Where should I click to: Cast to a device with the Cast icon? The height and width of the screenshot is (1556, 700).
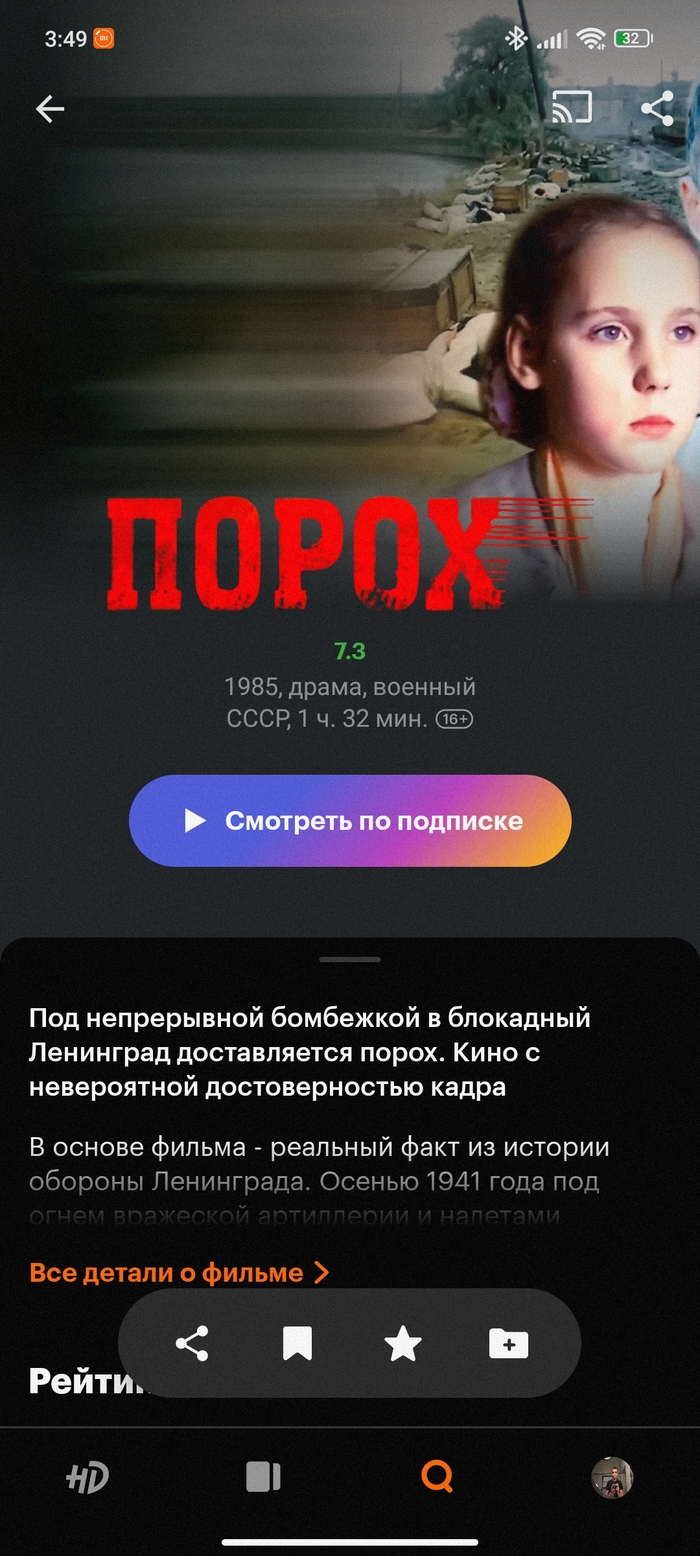click(572, 107)
